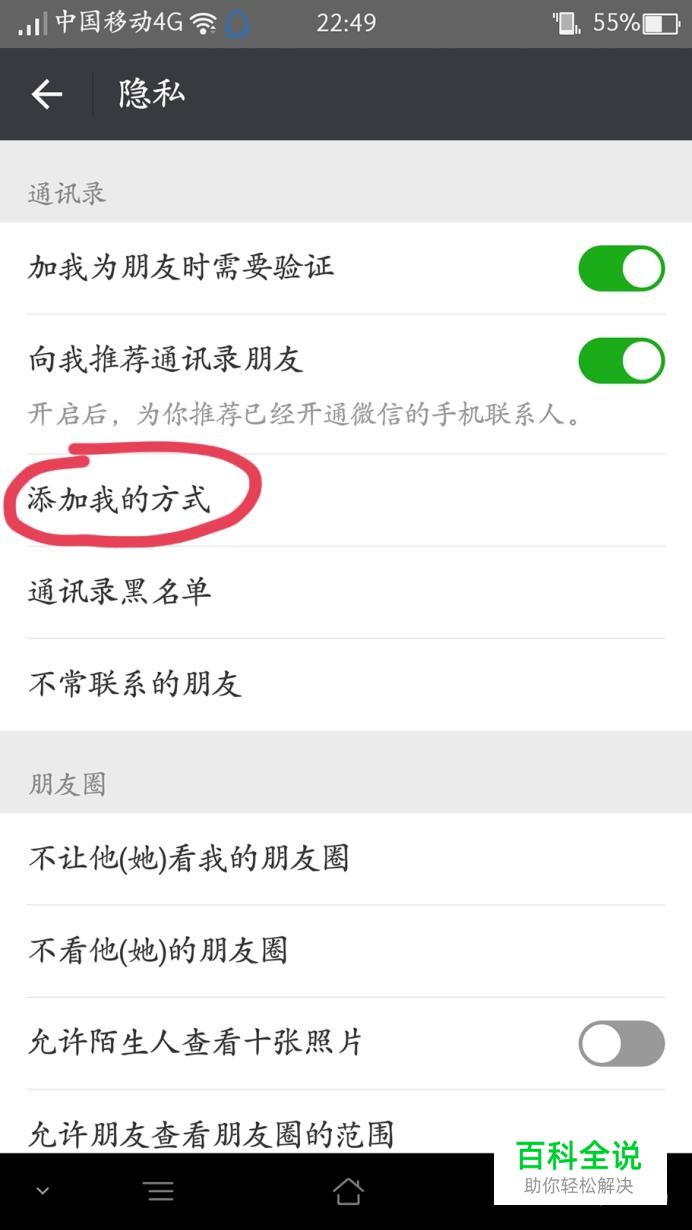Disable 向我推荐通讯录朋友 switch

point(621,360)
